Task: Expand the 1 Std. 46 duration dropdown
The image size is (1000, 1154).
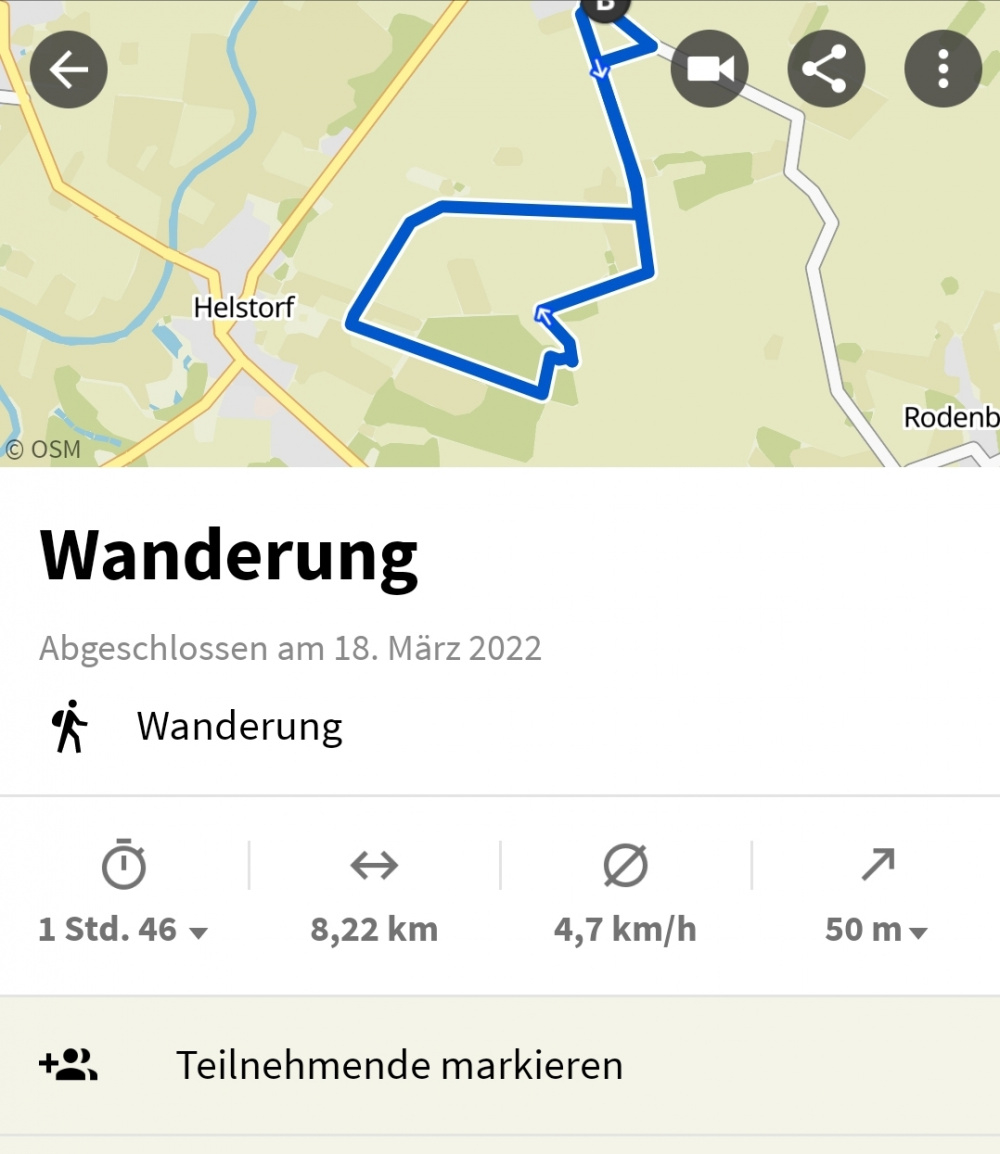Action: [124, 929]
